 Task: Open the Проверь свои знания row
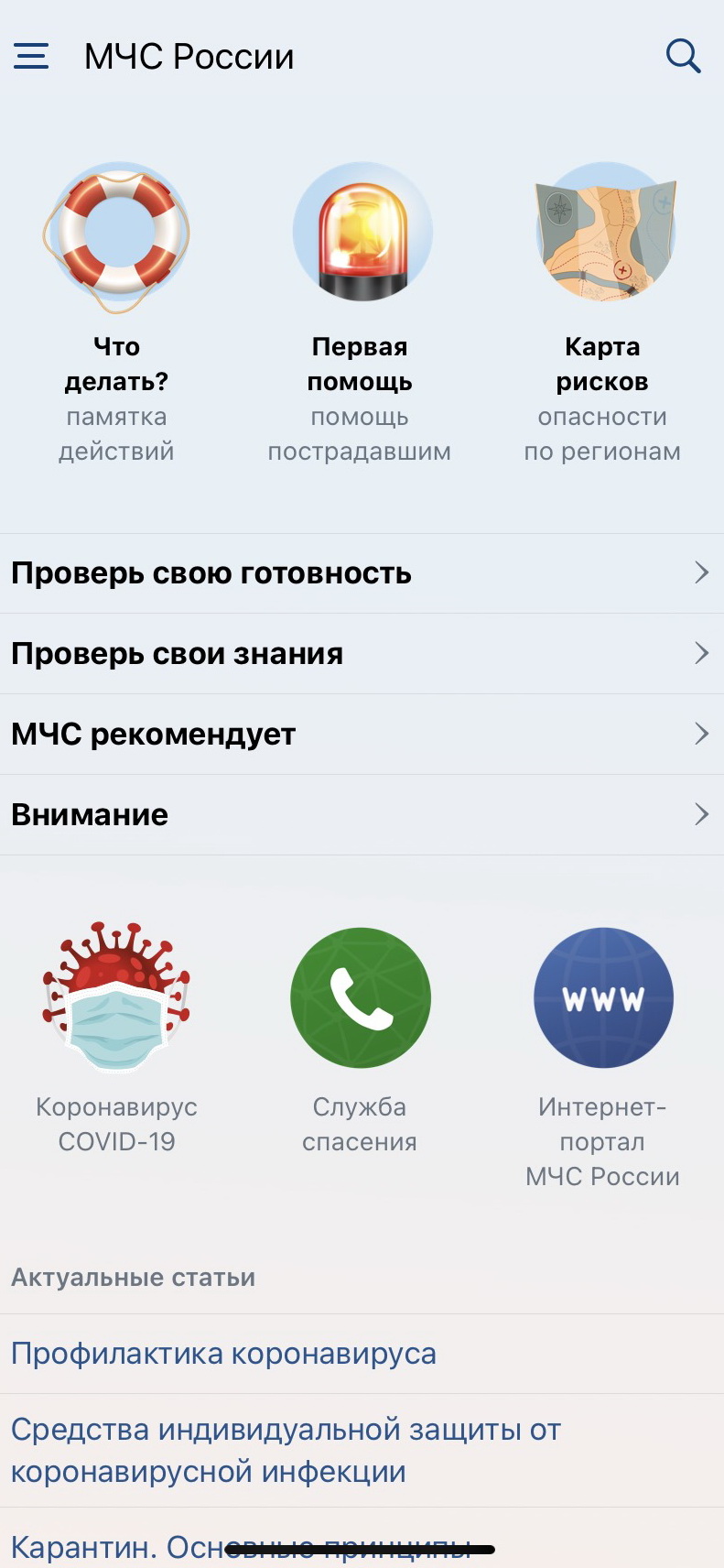[x=362, y=654]
